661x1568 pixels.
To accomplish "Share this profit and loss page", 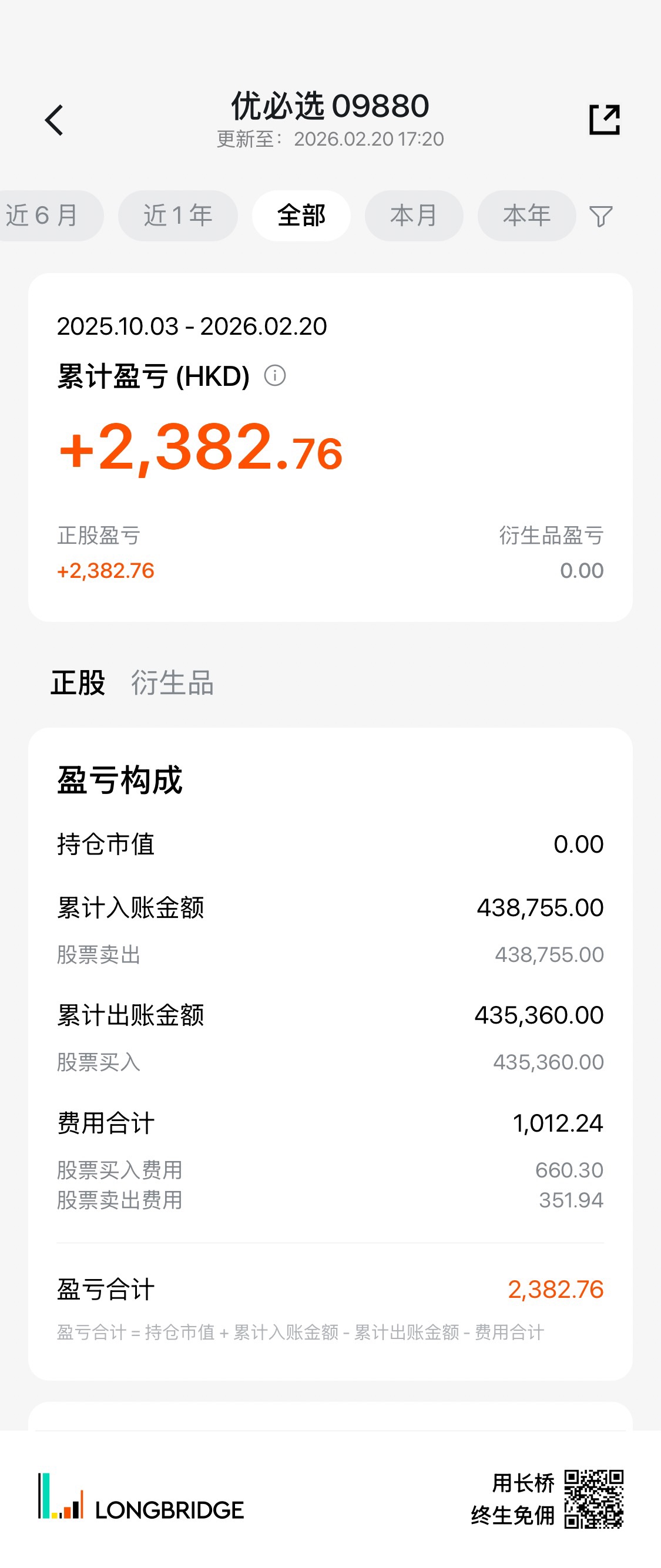I will pos(604,120).
